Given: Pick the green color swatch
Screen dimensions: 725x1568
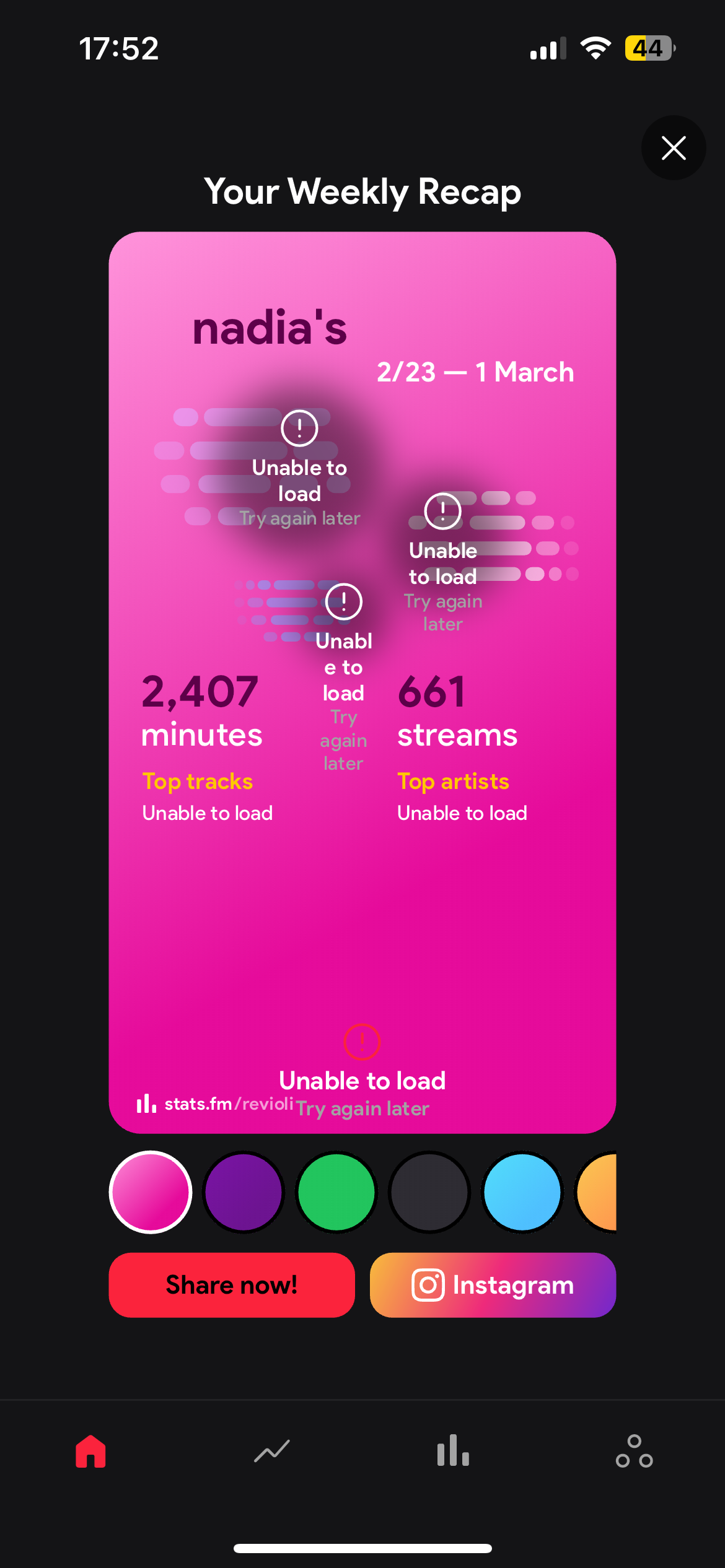Looking at the screenshot, I should click(336, 1192).
